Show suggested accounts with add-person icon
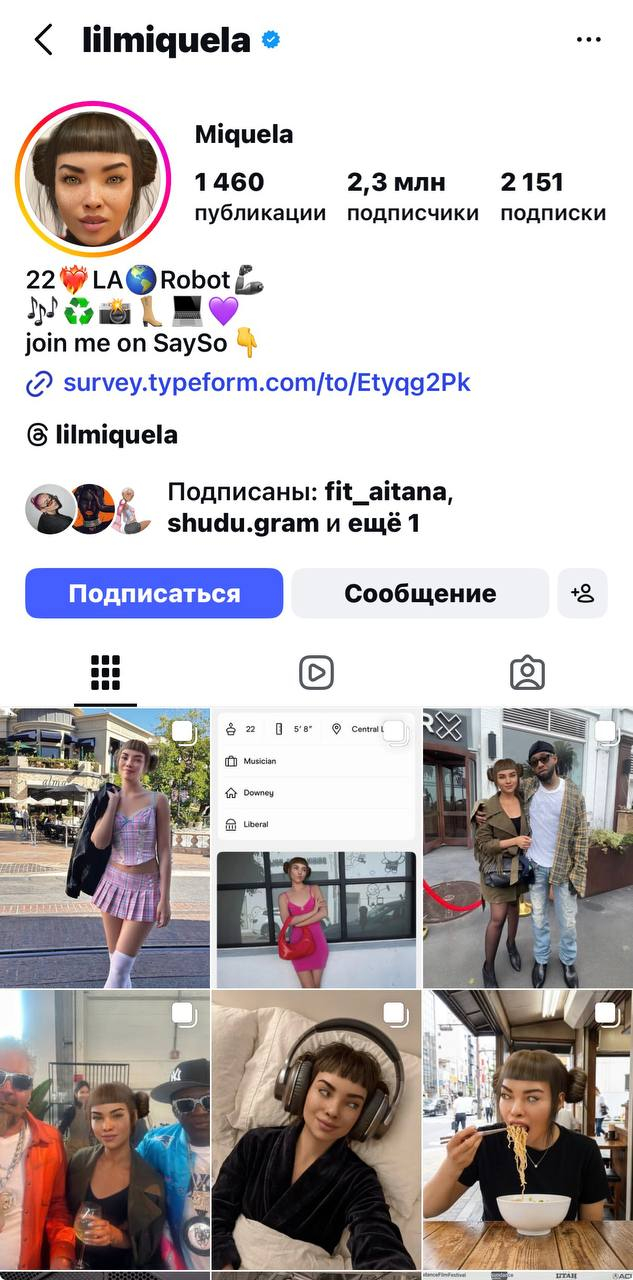The height and width of the screenshot is (1280, 633). (x=583, y=593)
